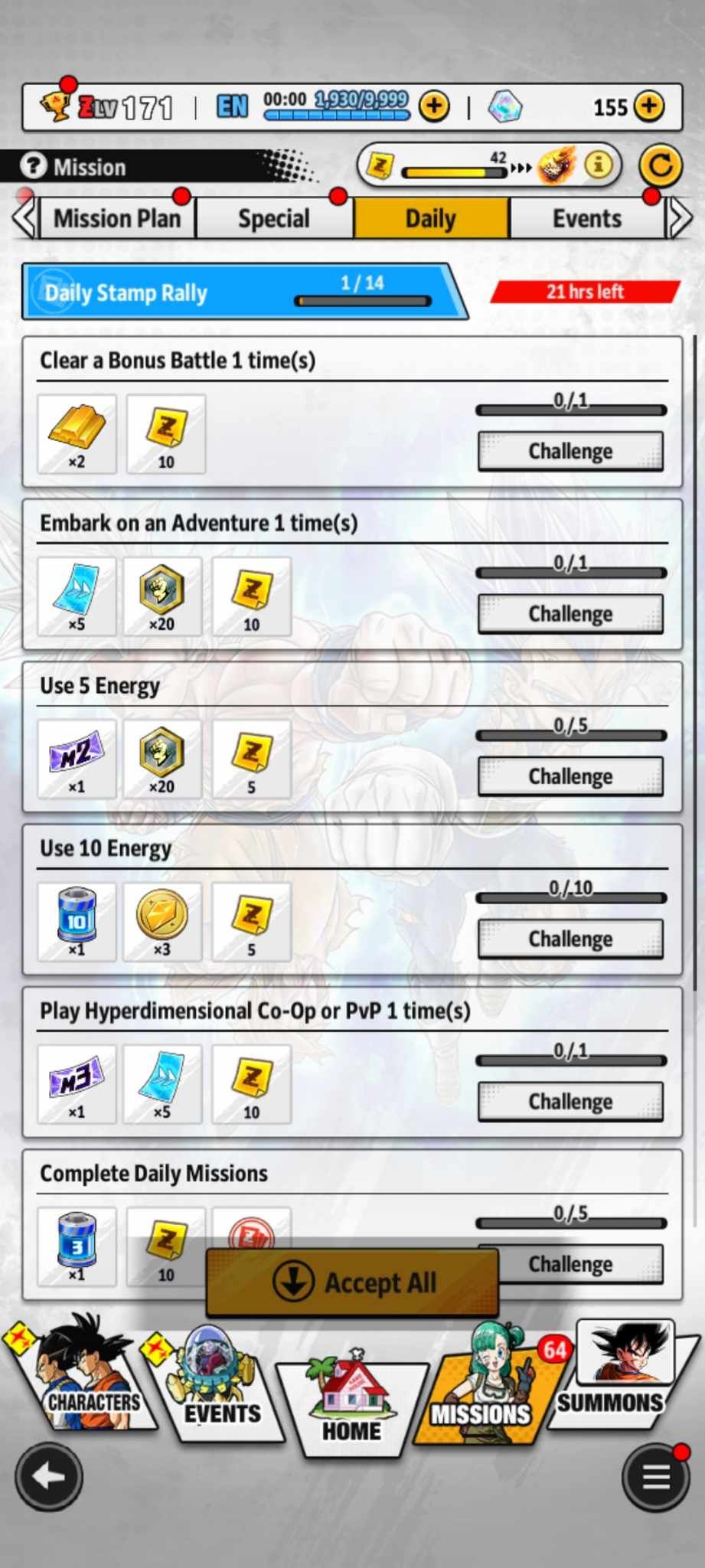
Task: Show Z-medal reward info
Action: [599, 164]
